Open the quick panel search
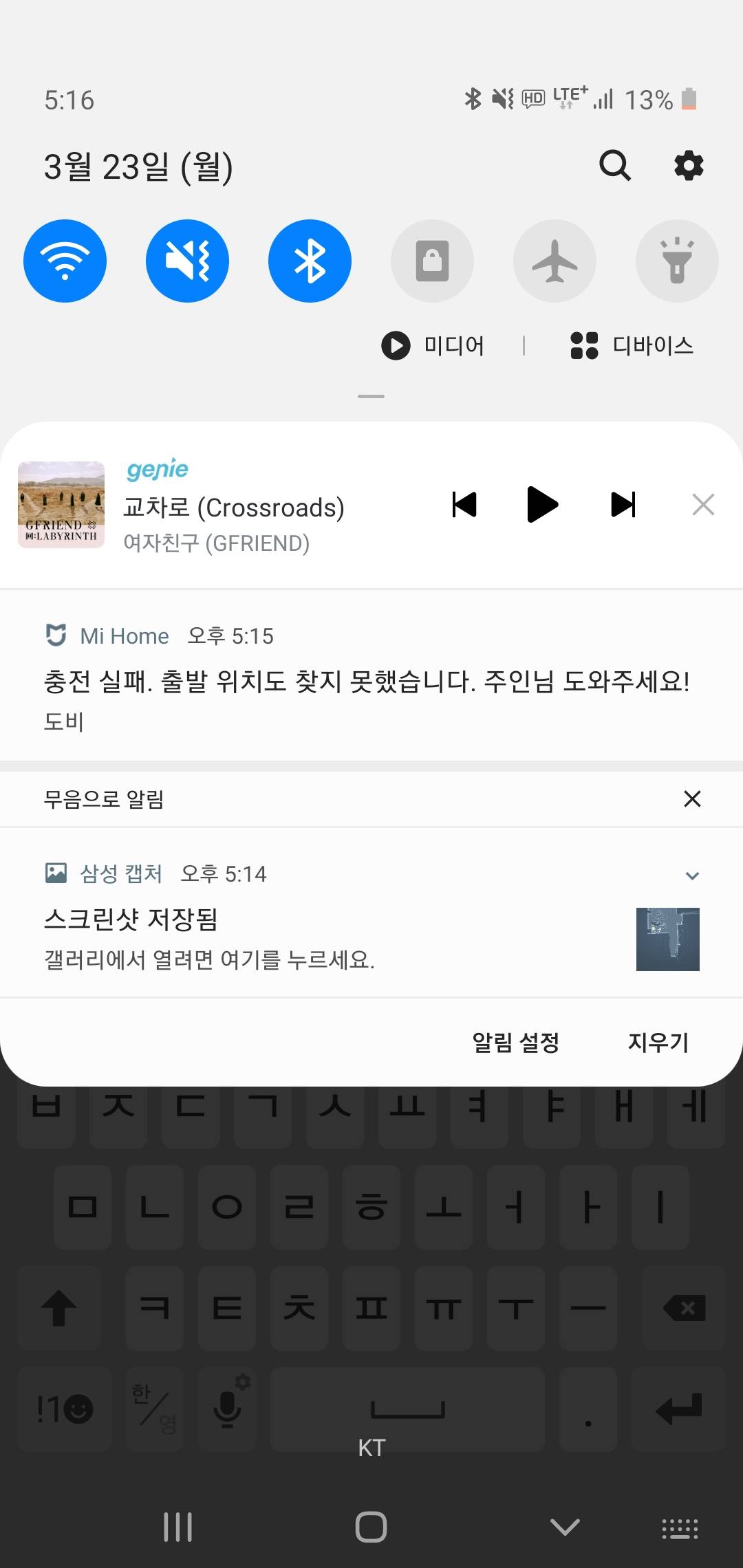743x1568 pixels. point(614,166)
